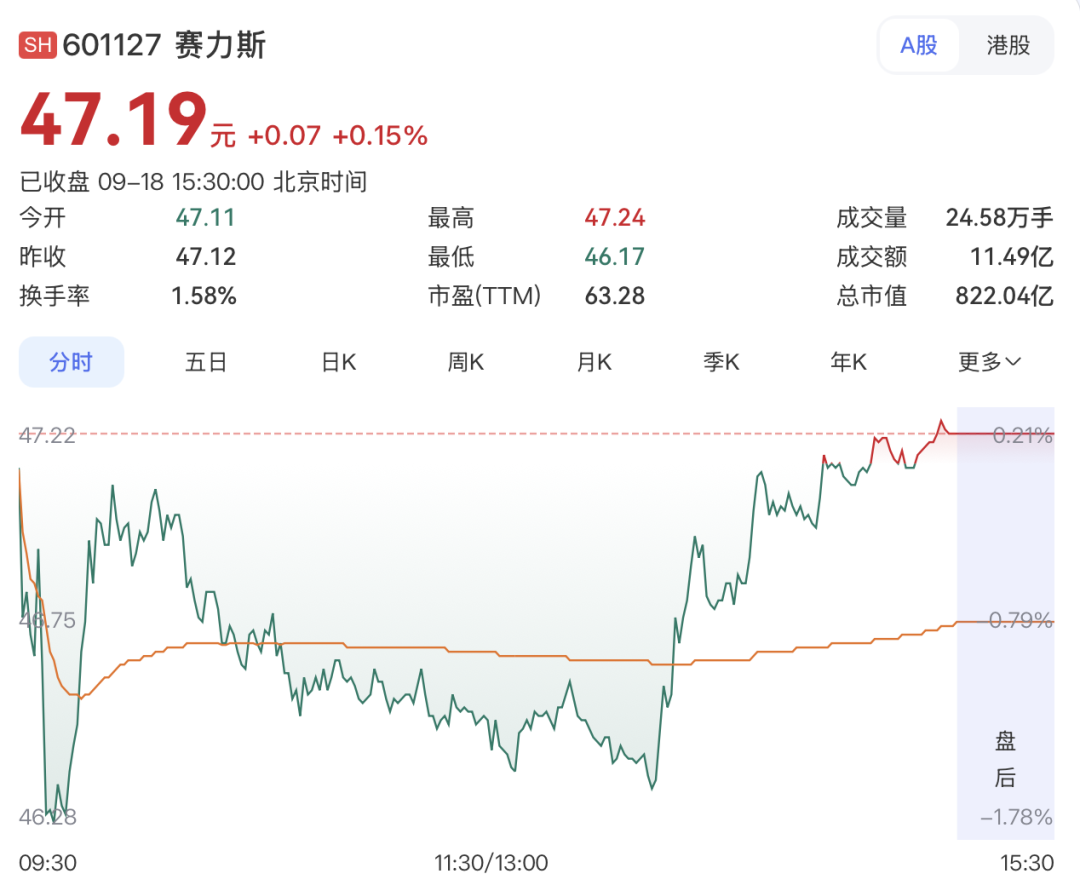The height and width of the screenshot is (891, 1080).
Task: View the 月K chart
Action: tap(594, 361)
